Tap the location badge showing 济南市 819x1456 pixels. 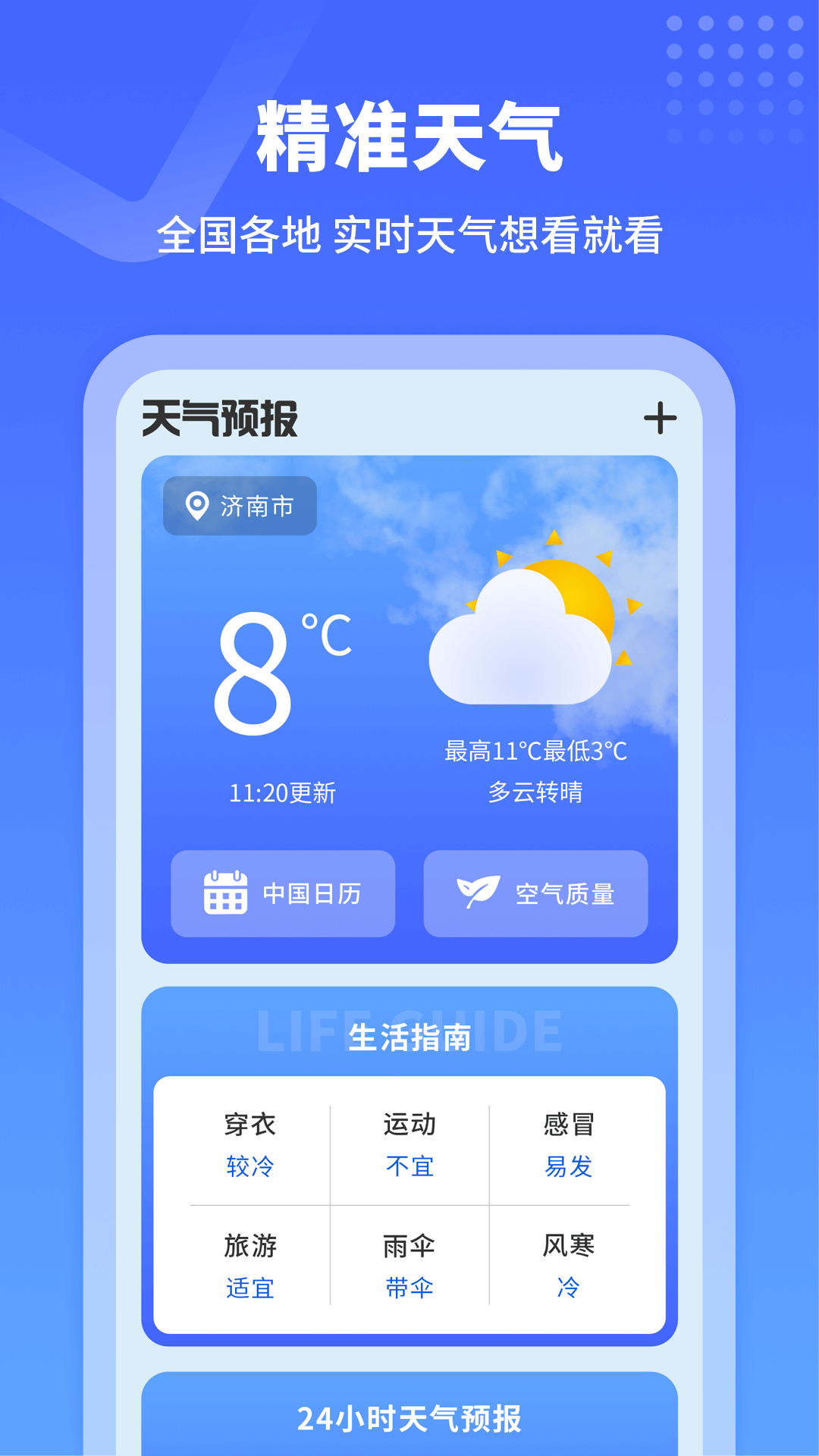click(x=239, y=507)
